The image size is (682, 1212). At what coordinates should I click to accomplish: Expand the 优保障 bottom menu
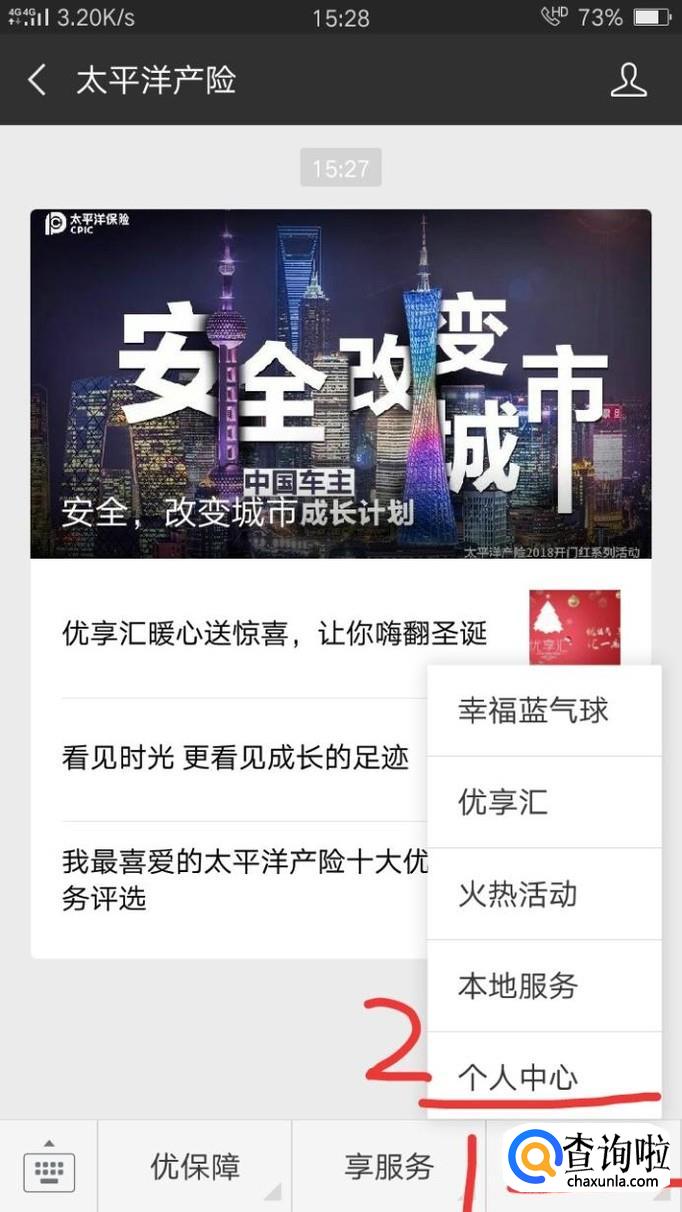[x=195, y=1167]
